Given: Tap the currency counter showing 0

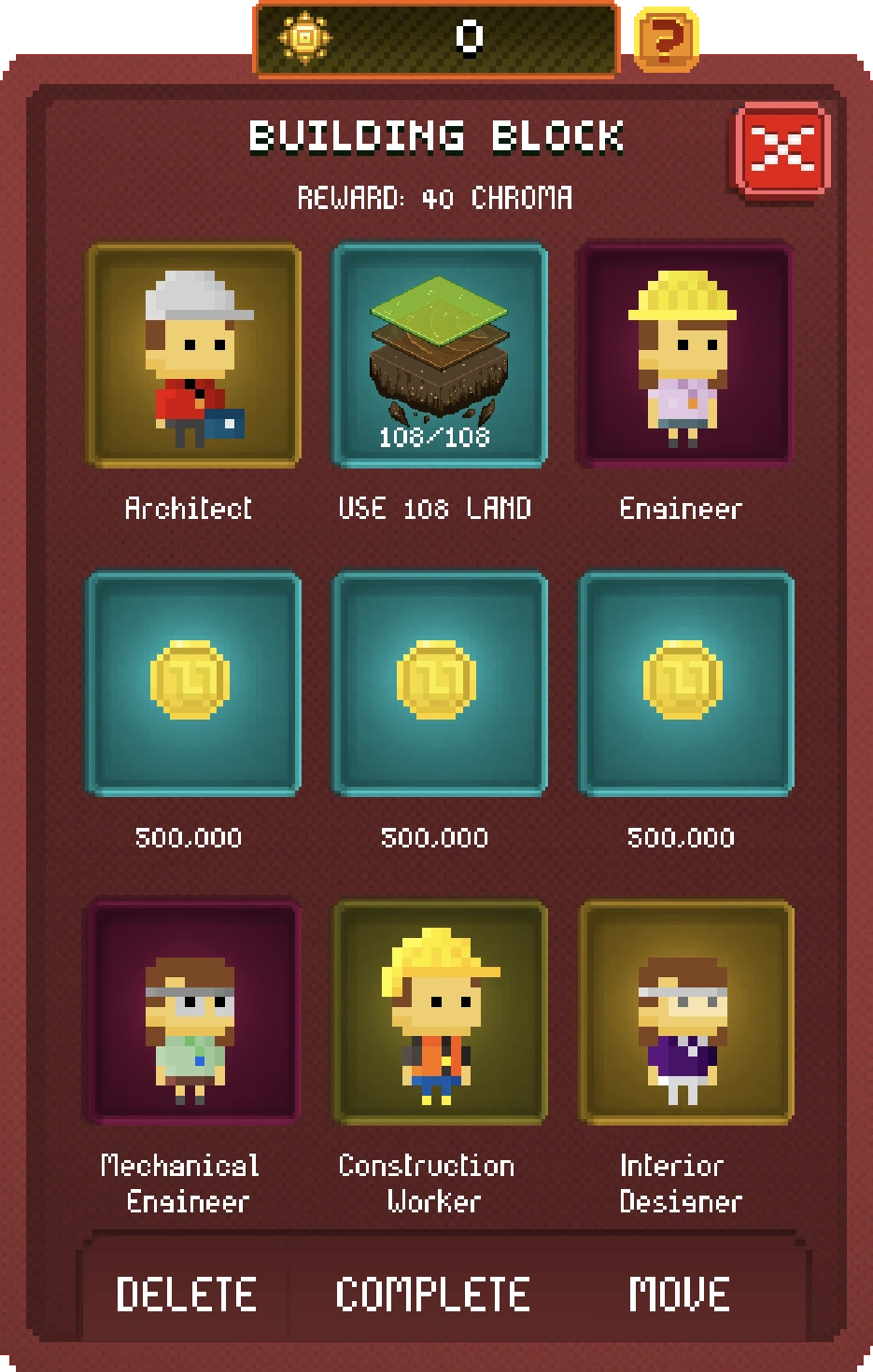Looking at the screenshot, I should coord(468,37).
